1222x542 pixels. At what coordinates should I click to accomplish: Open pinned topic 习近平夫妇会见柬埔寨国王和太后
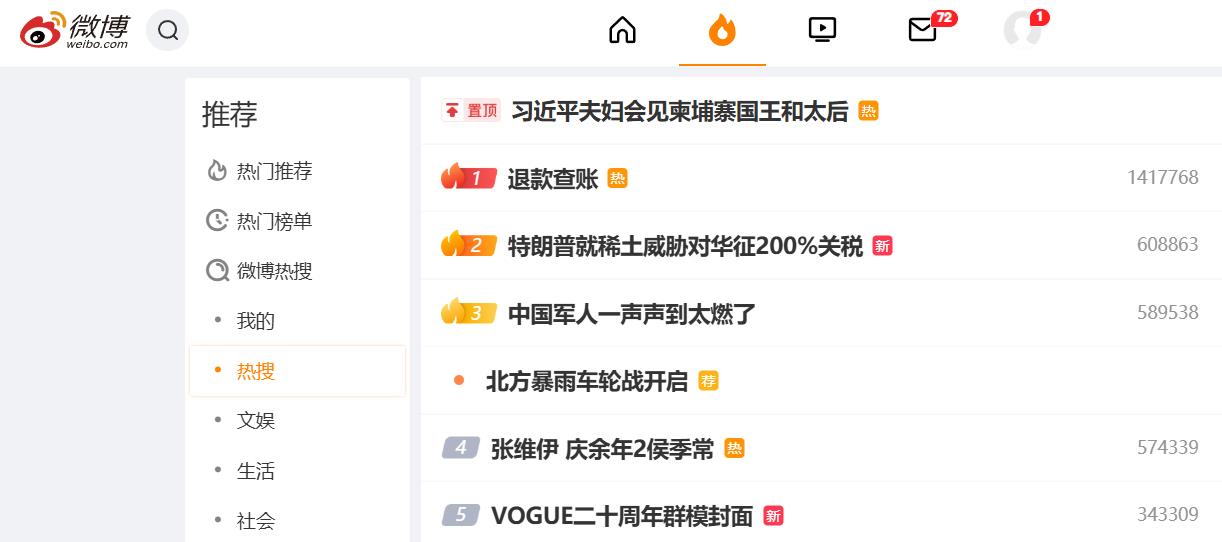[679, 111]
